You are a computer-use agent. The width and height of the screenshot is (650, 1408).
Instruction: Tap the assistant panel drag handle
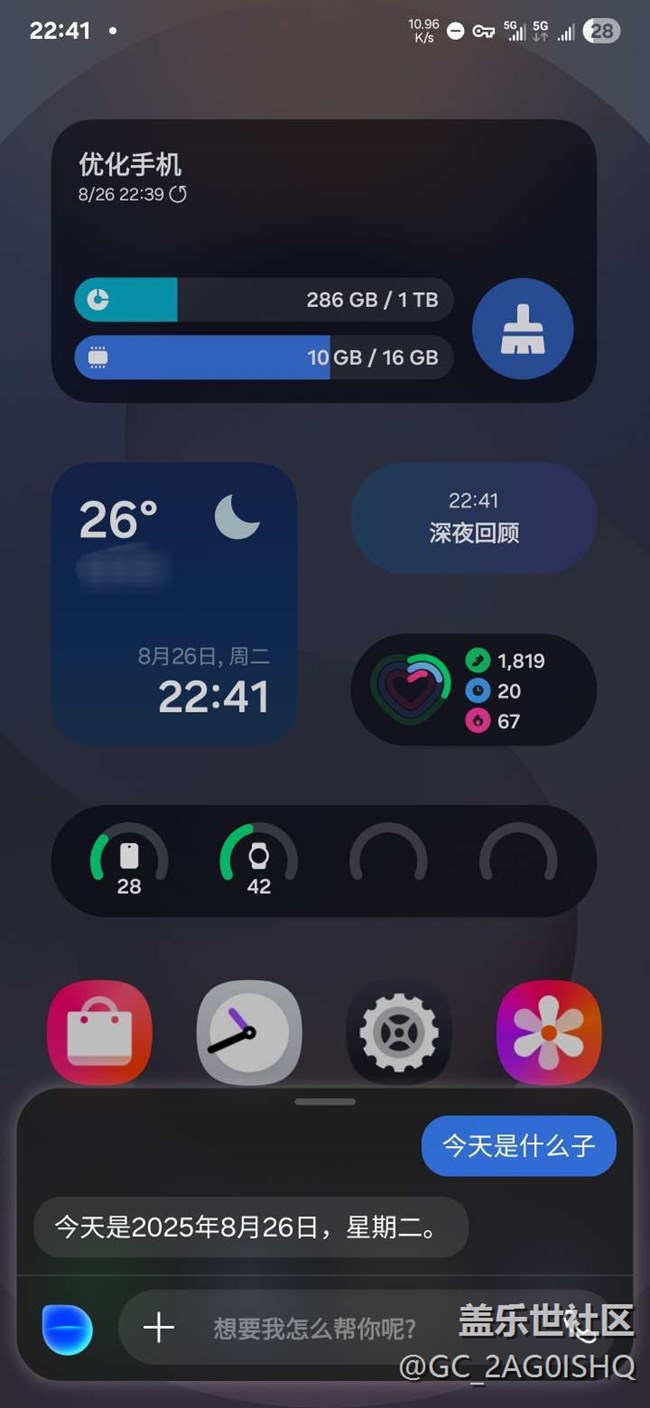(x=325, y=1102)
